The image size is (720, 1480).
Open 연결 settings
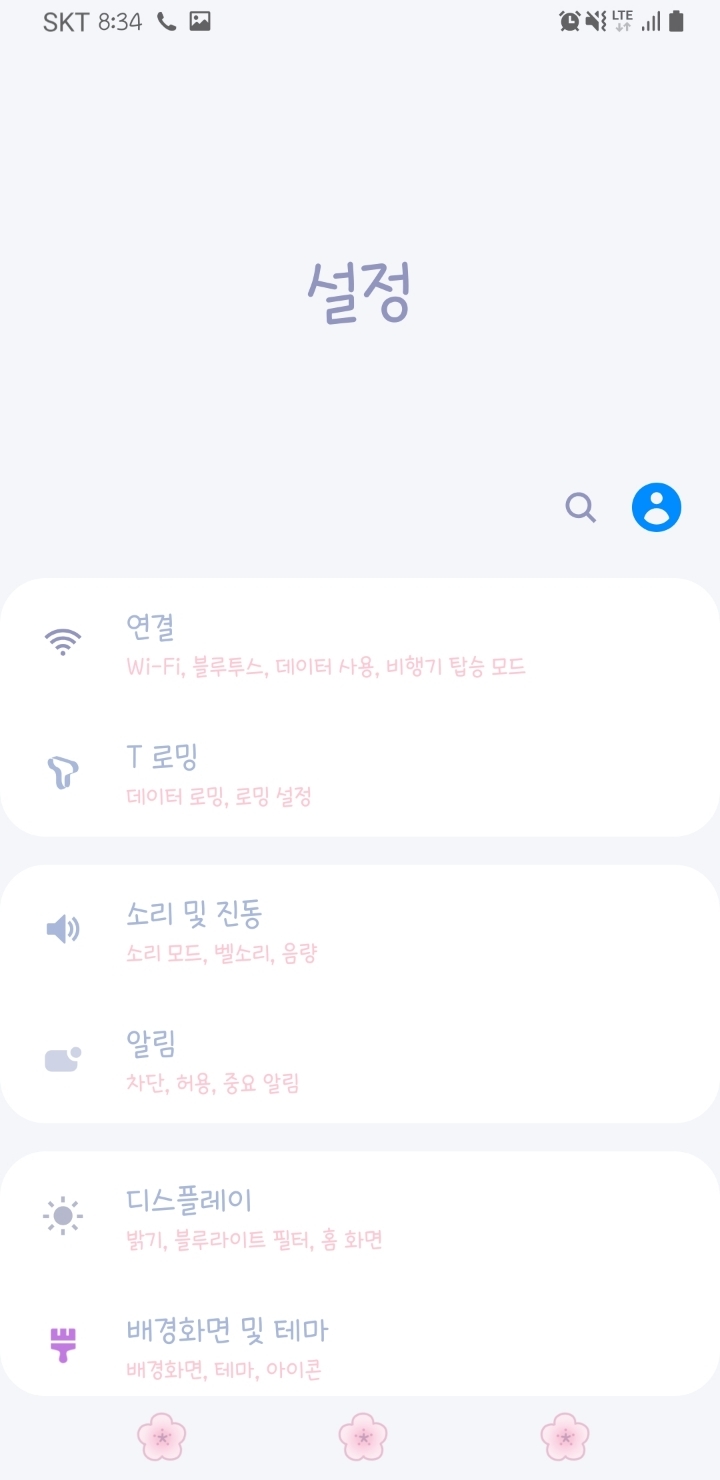[360, 643]
